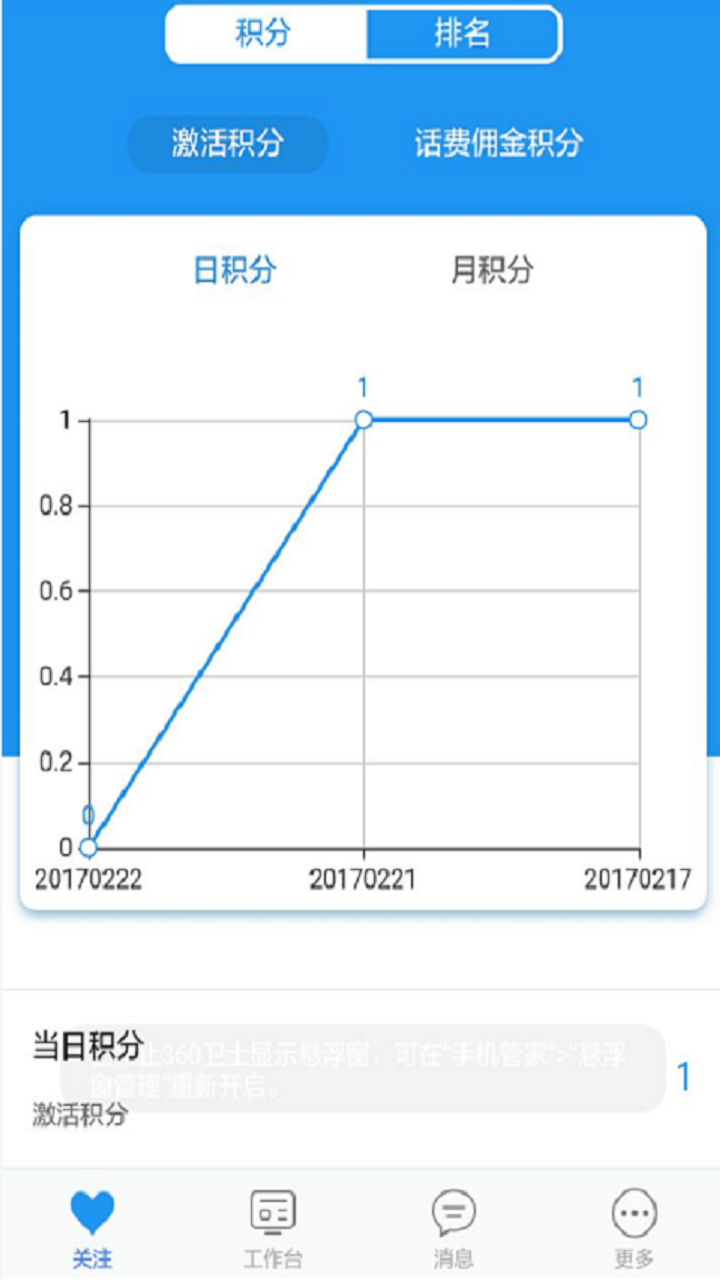
Task: Go to the 工作台 tab
Action: [272, 1228]
